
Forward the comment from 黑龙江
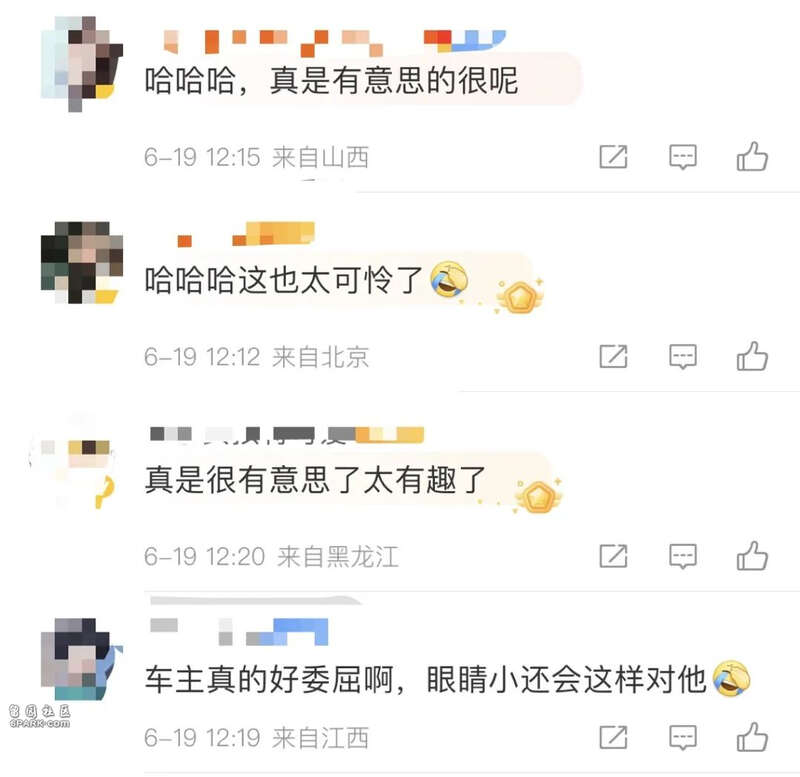pos(613,555)
